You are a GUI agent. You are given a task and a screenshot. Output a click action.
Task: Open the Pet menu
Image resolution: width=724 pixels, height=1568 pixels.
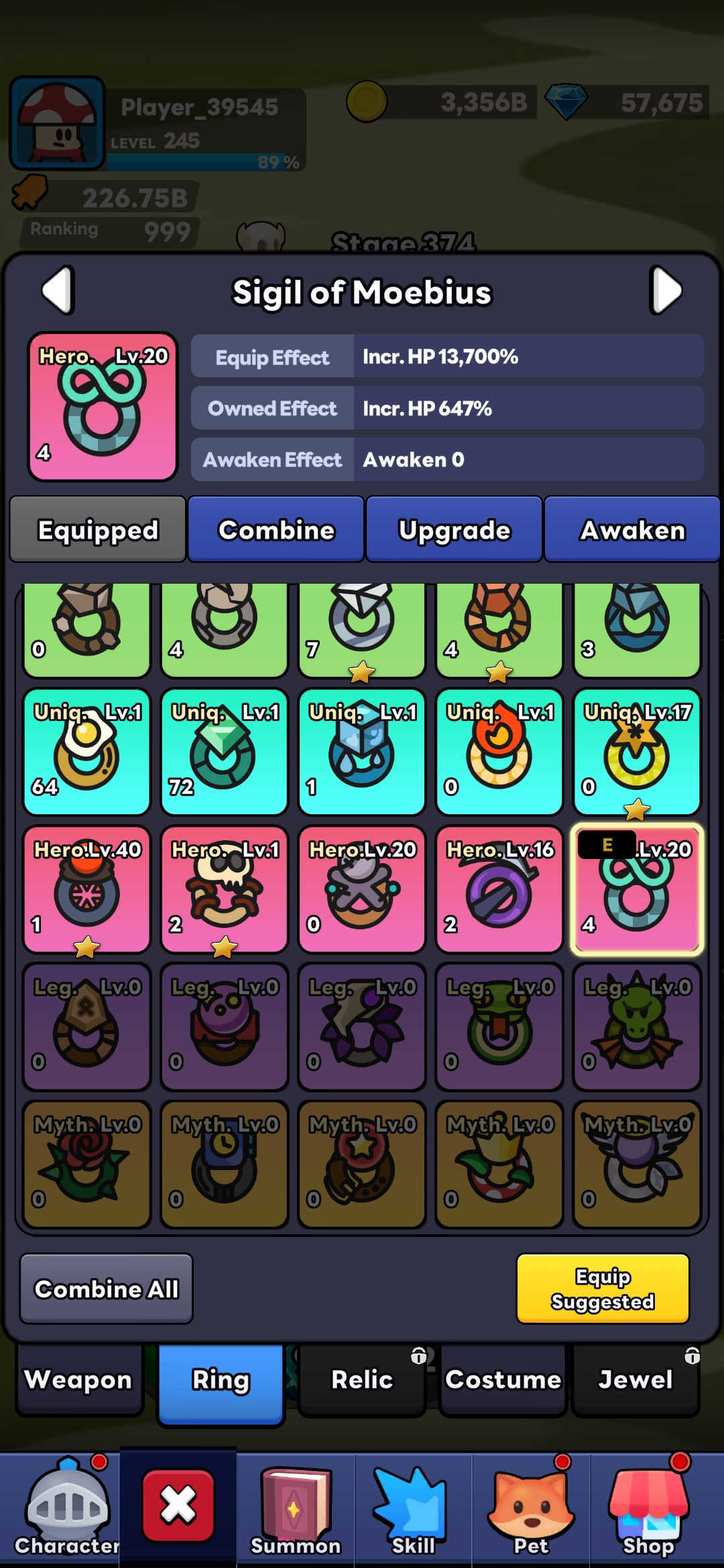[x=531, y=1510]
